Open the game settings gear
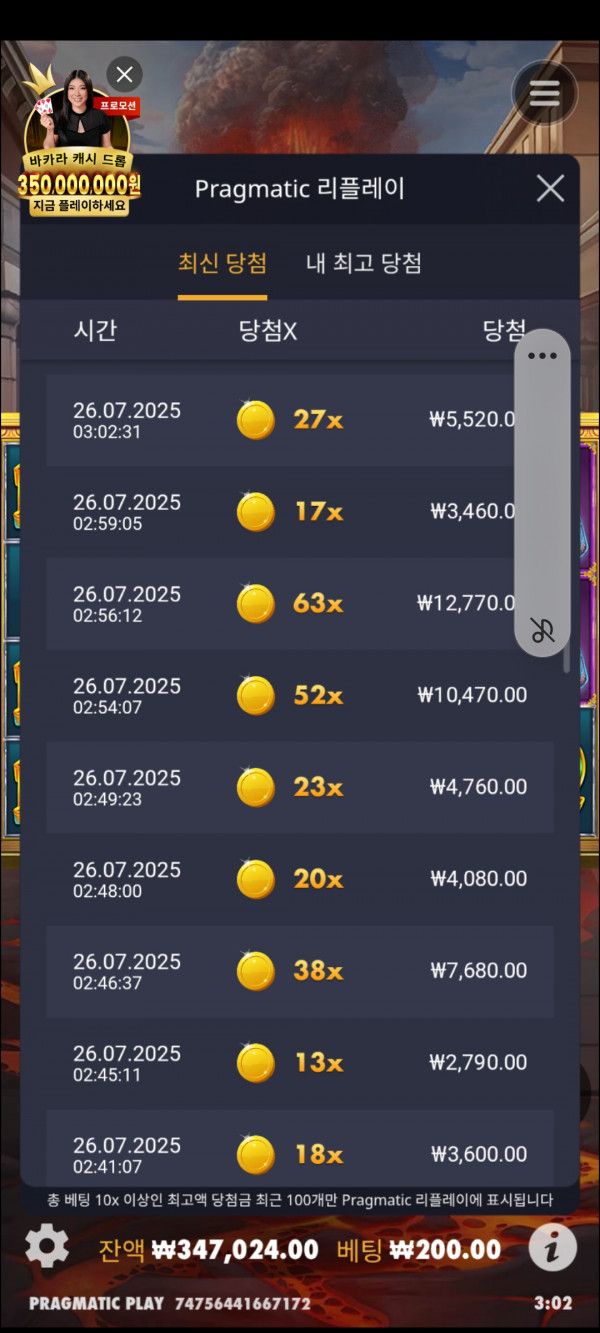Image resolution: width=600 pixels, height=1333 pixels. (x=47, y=1248)
